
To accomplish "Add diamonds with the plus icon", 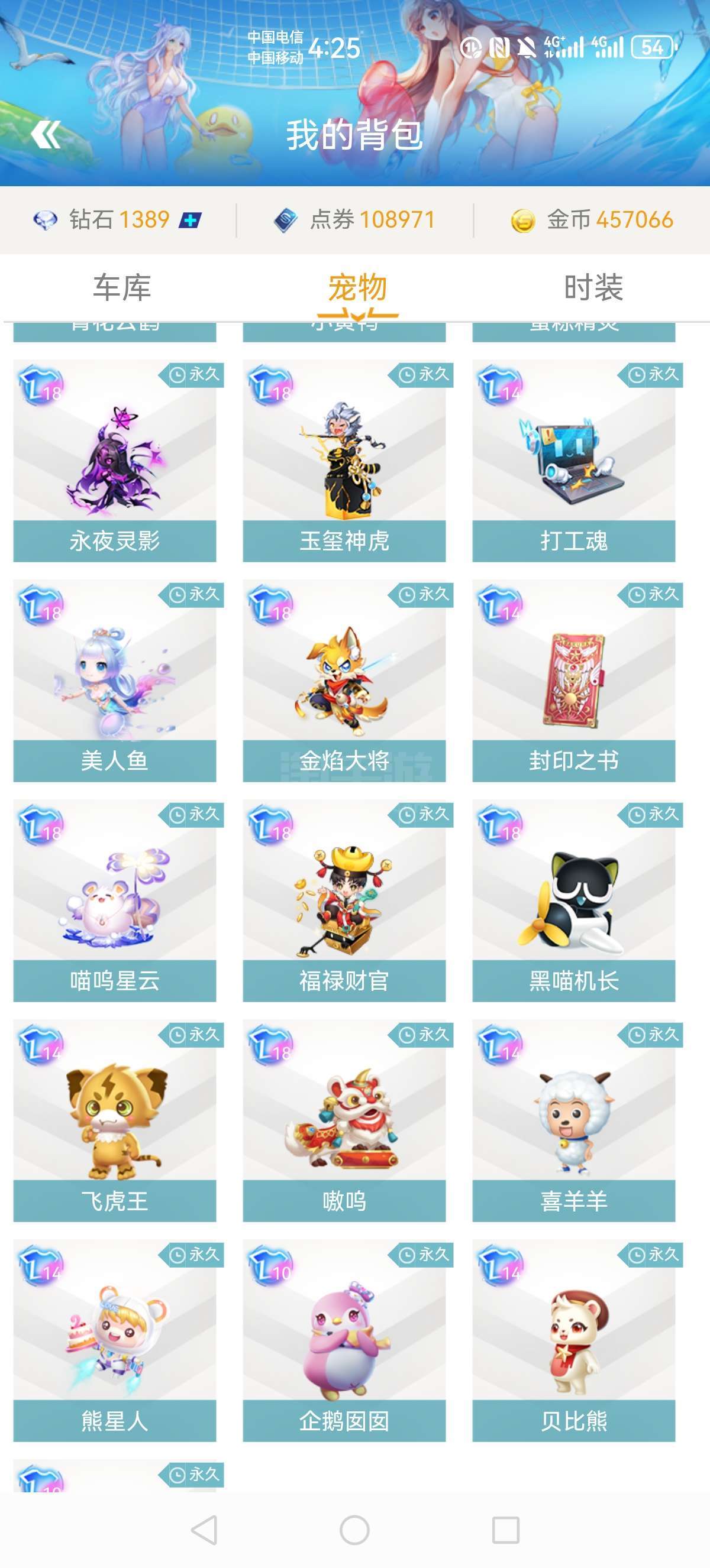I will tap(190, 220).
